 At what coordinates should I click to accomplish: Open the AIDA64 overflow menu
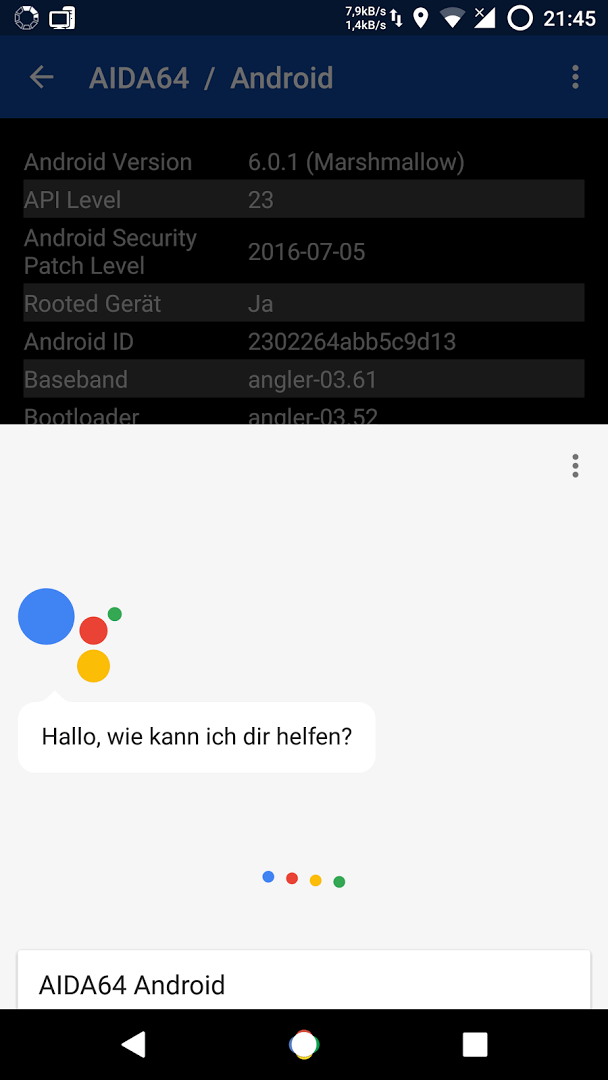tap(575, 77)
